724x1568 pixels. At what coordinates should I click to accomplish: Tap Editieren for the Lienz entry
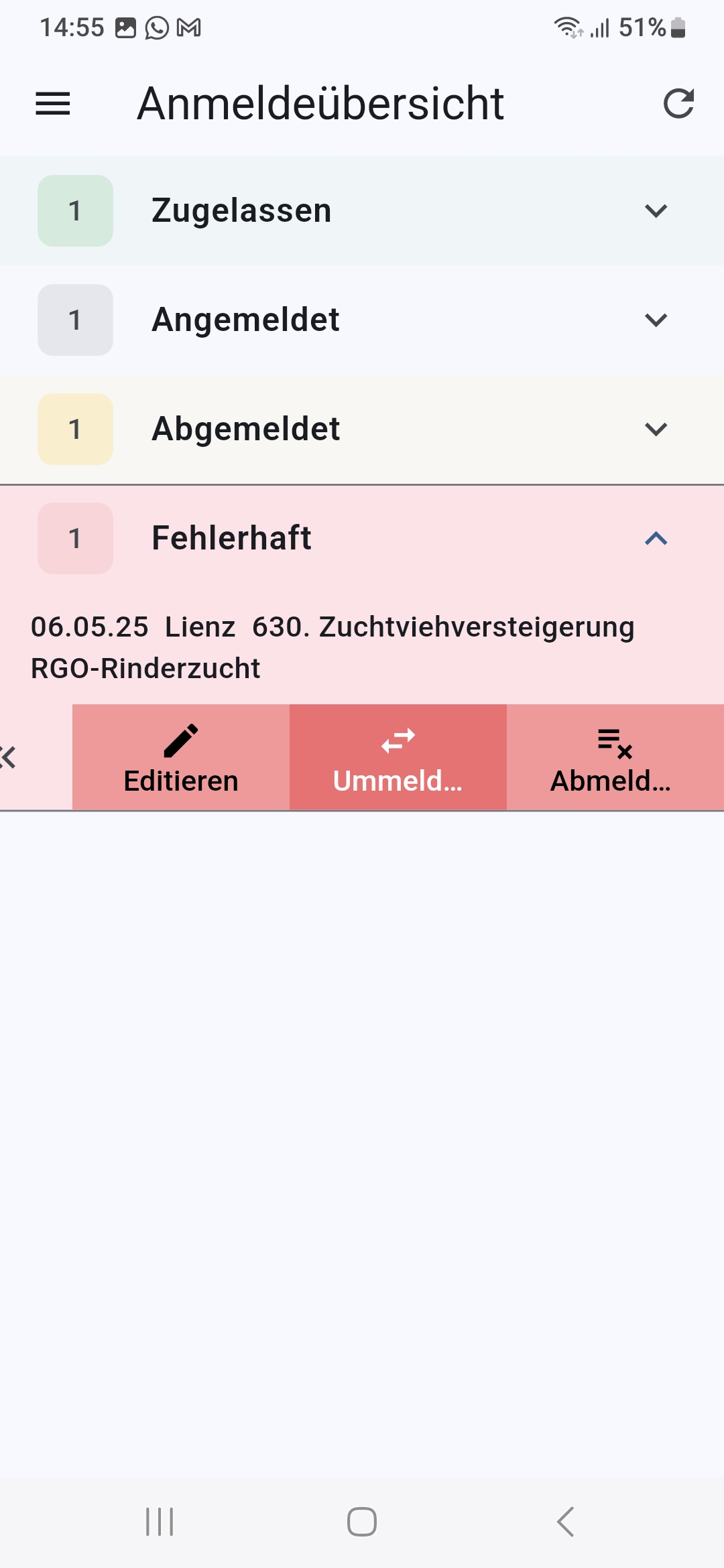tap(181, 758)
